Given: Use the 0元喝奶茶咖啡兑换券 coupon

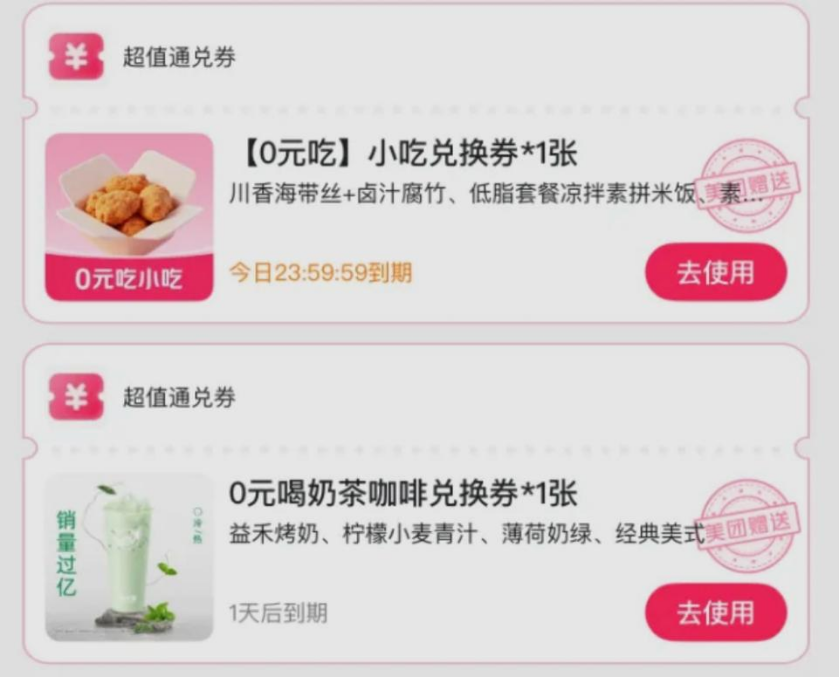Looking at the screenshot, I should point(715,612).
